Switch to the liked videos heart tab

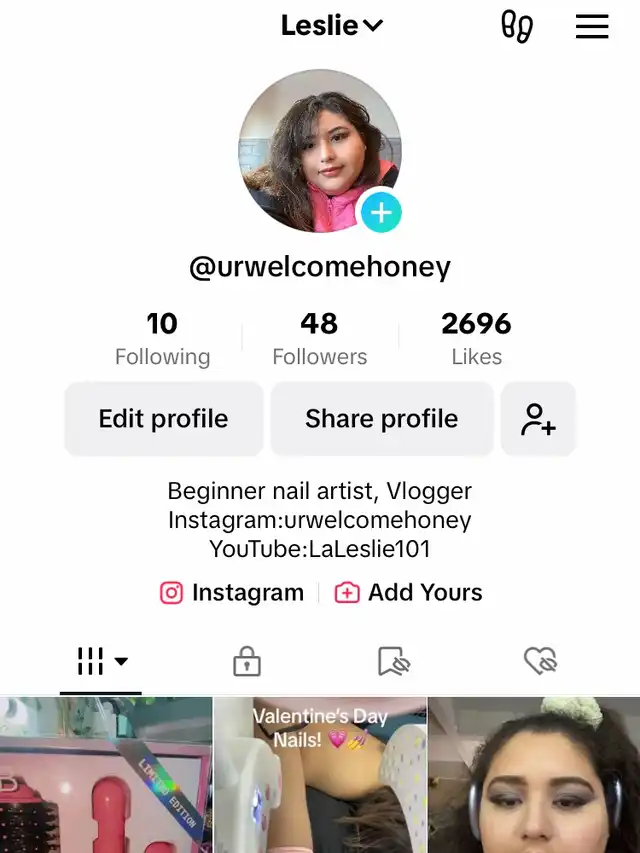[540, 661]
